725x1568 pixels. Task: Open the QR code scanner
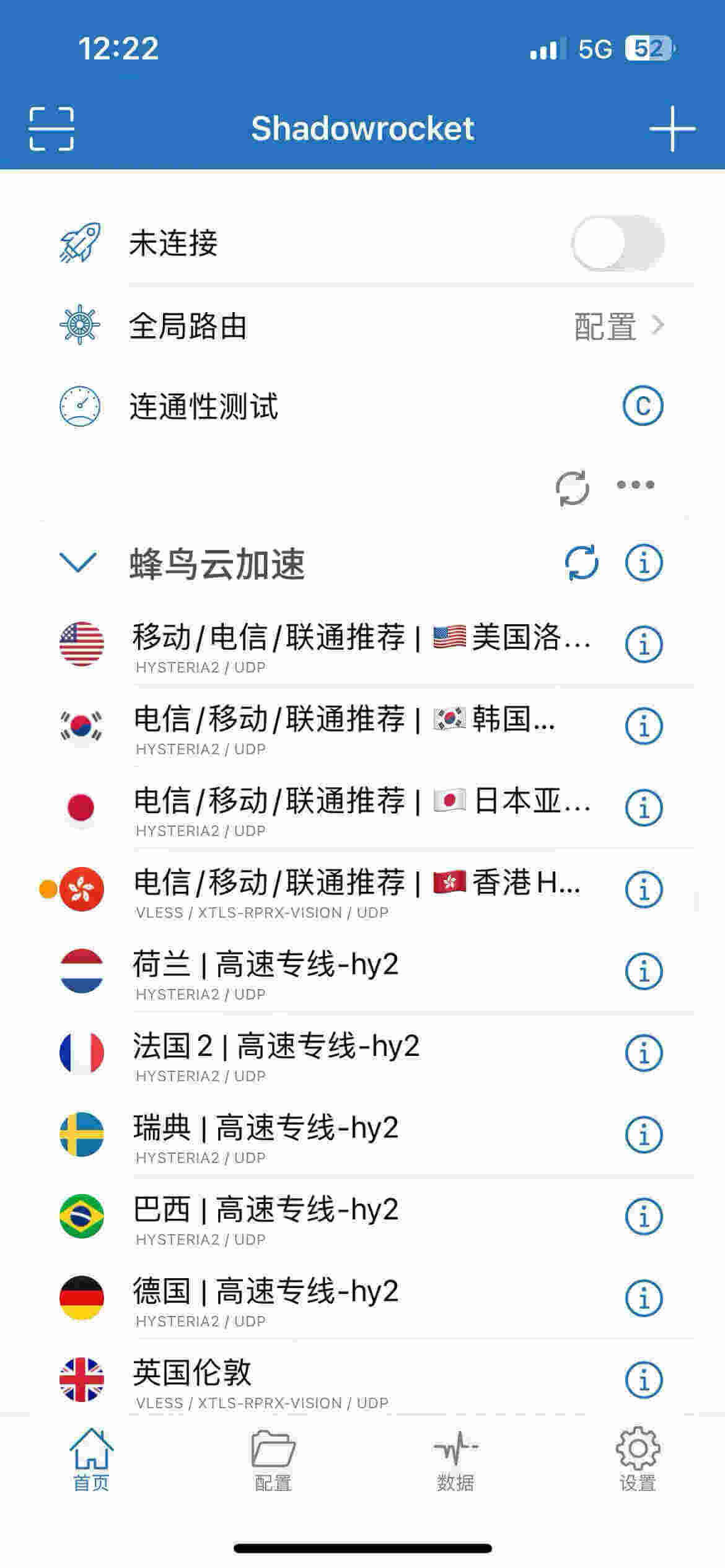(x=51, y=129)
